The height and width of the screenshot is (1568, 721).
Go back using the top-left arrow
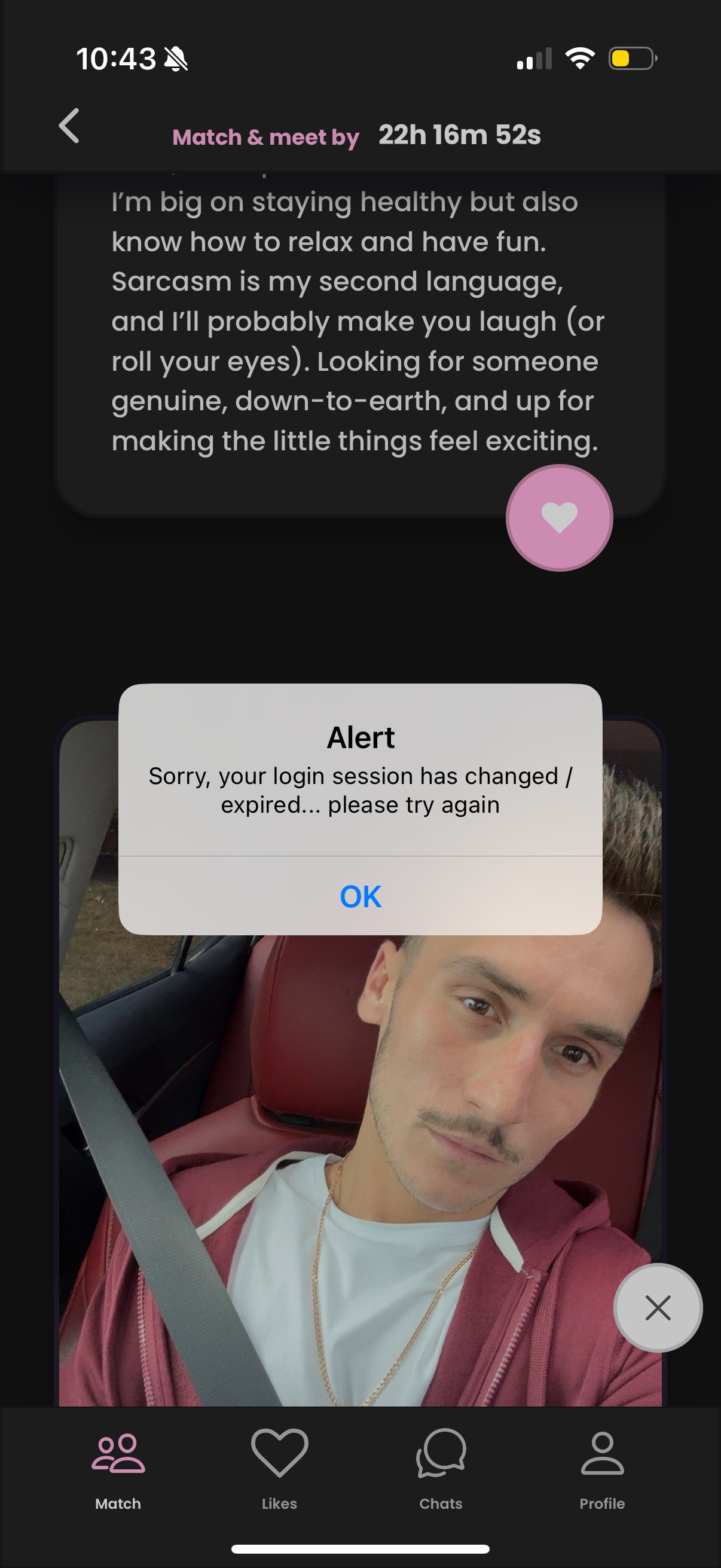[x=69, y=126]
